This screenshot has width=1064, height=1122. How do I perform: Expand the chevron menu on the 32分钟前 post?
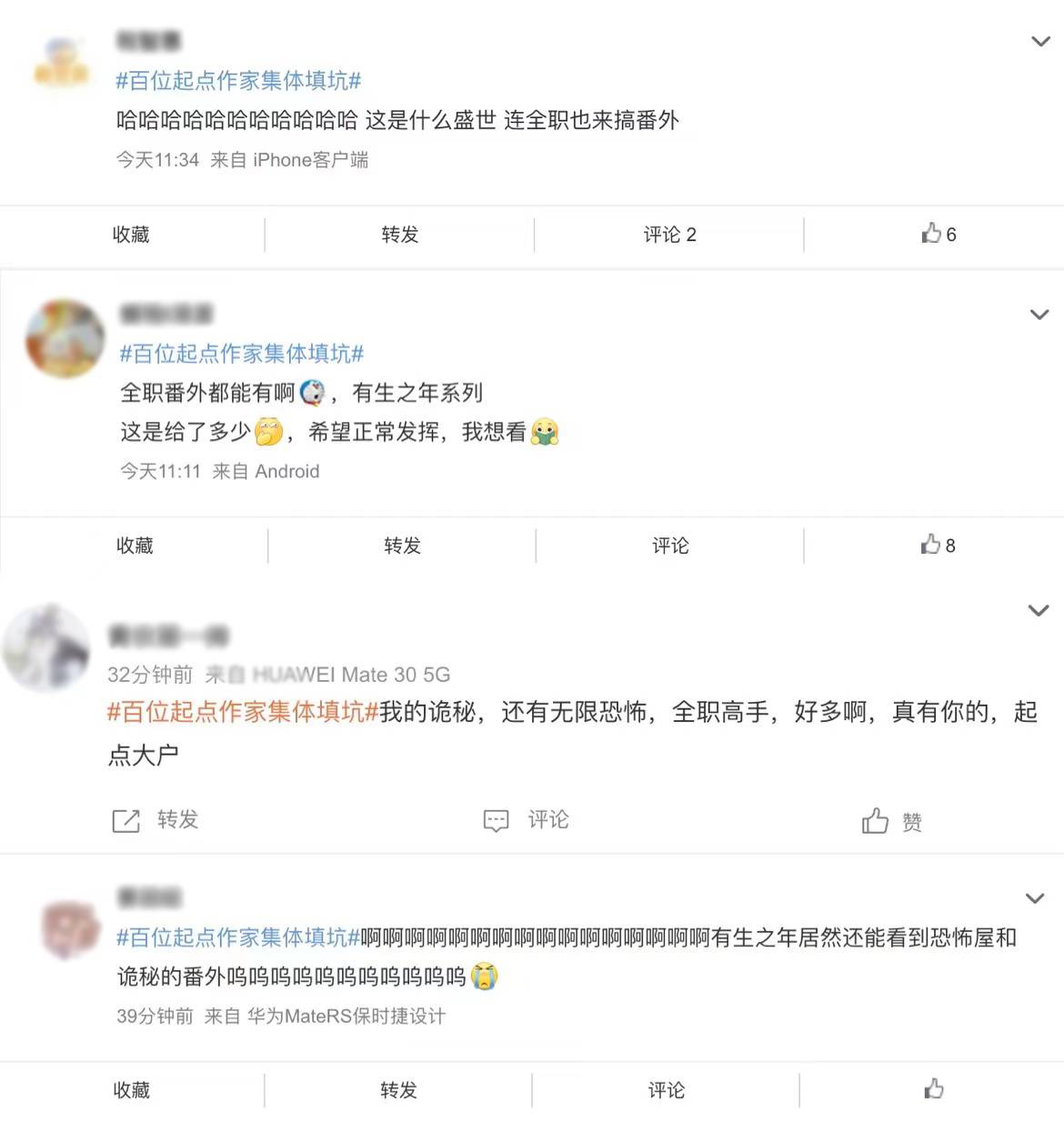pyautogui.click(x=1038, y=610)
